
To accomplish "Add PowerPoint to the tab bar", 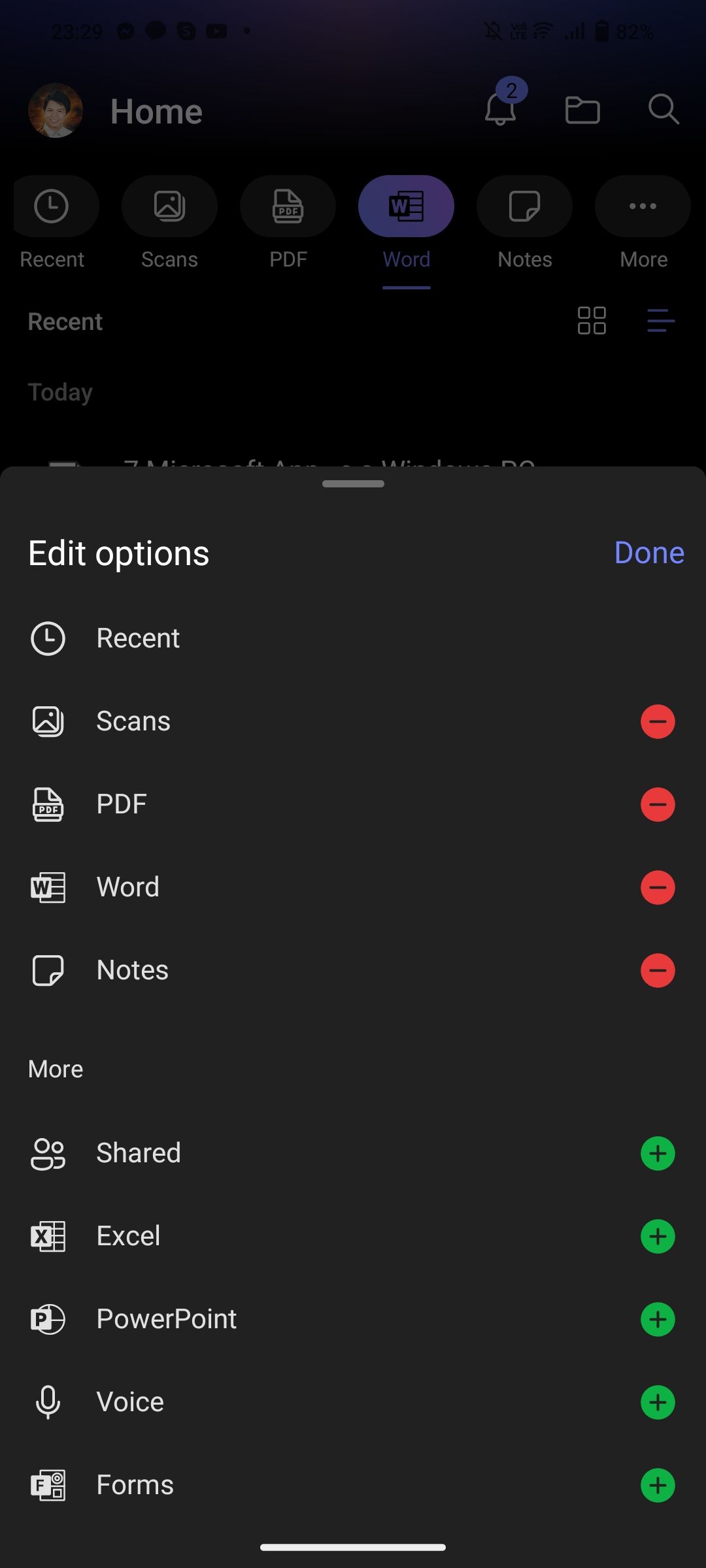I will point(658,1320).
